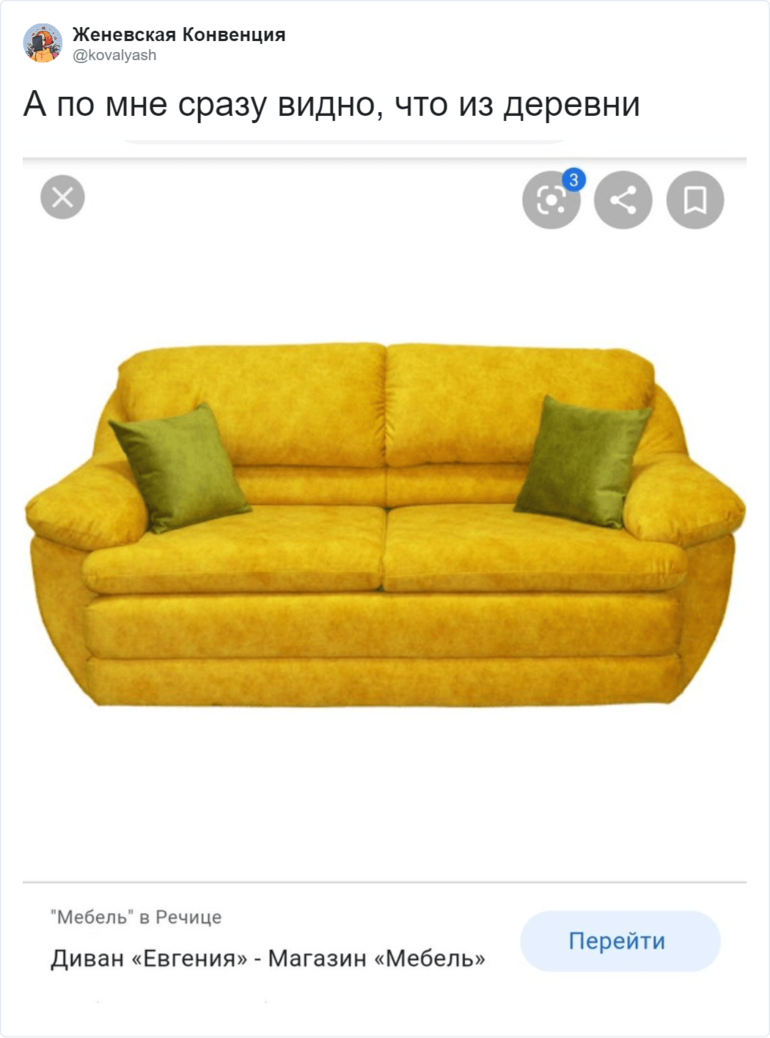Close the image preview
The width and height of the screenshot is (770, 1038).
(62, 197)
